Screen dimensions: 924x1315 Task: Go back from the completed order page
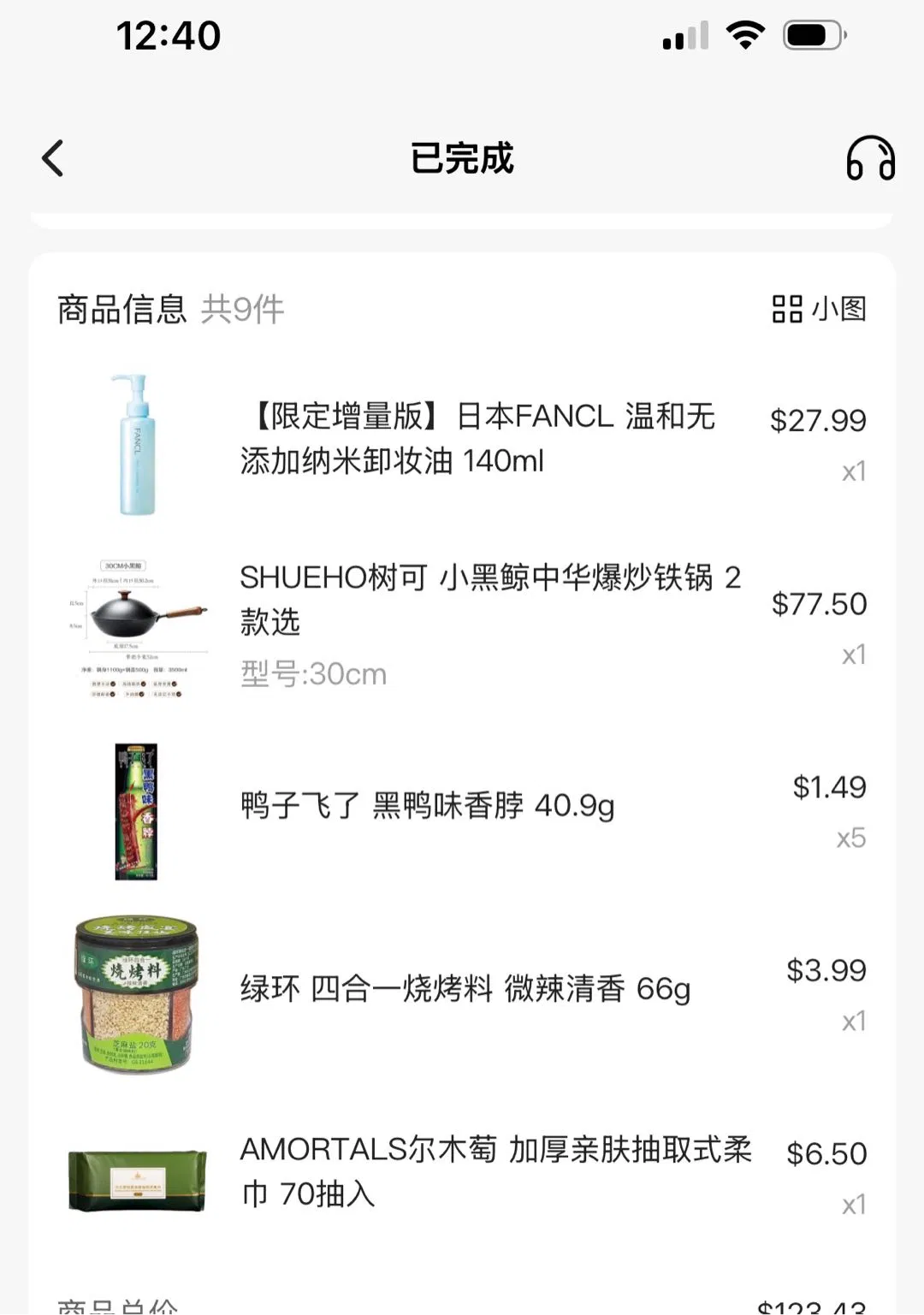53,158
